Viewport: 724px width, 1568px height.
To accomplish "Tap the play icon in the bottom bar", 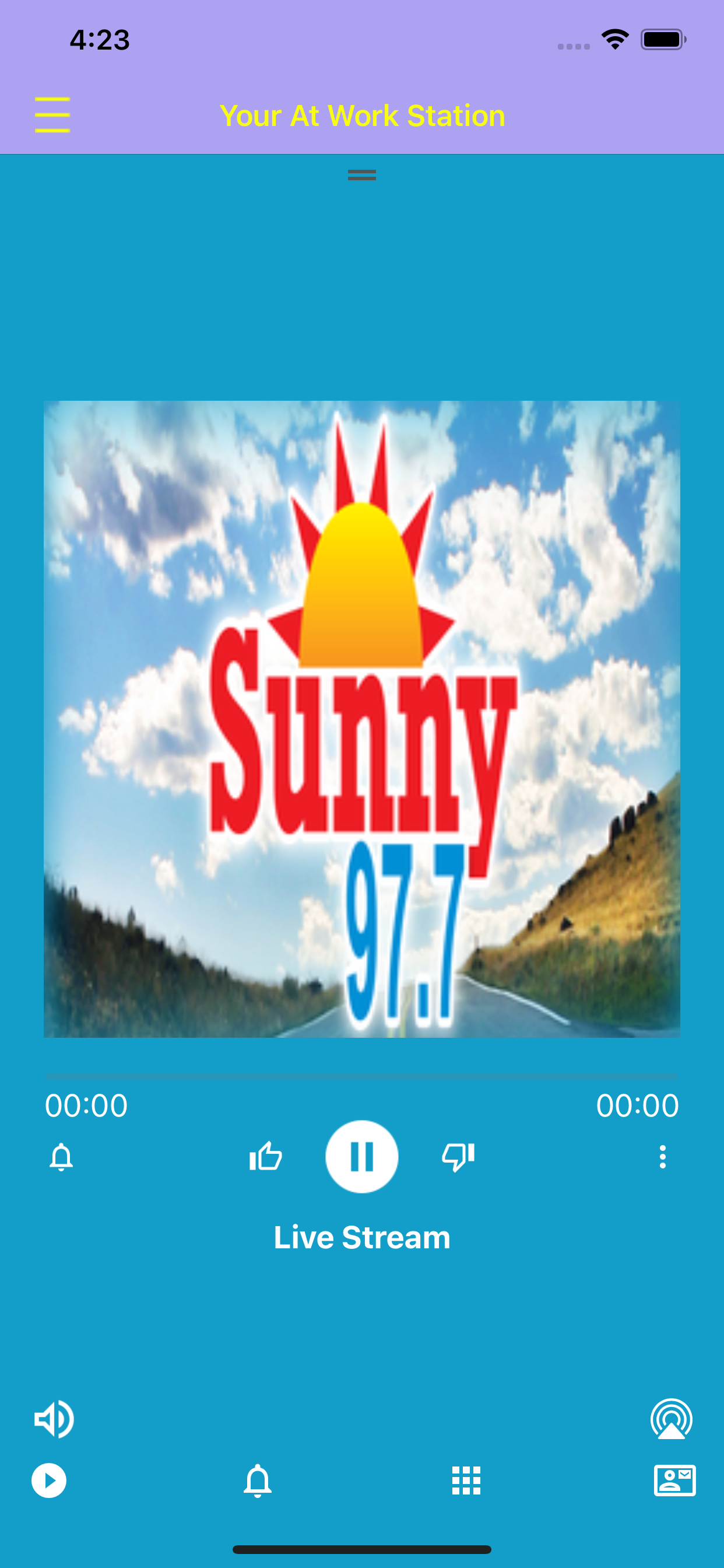I will (x=48, y=1482).
